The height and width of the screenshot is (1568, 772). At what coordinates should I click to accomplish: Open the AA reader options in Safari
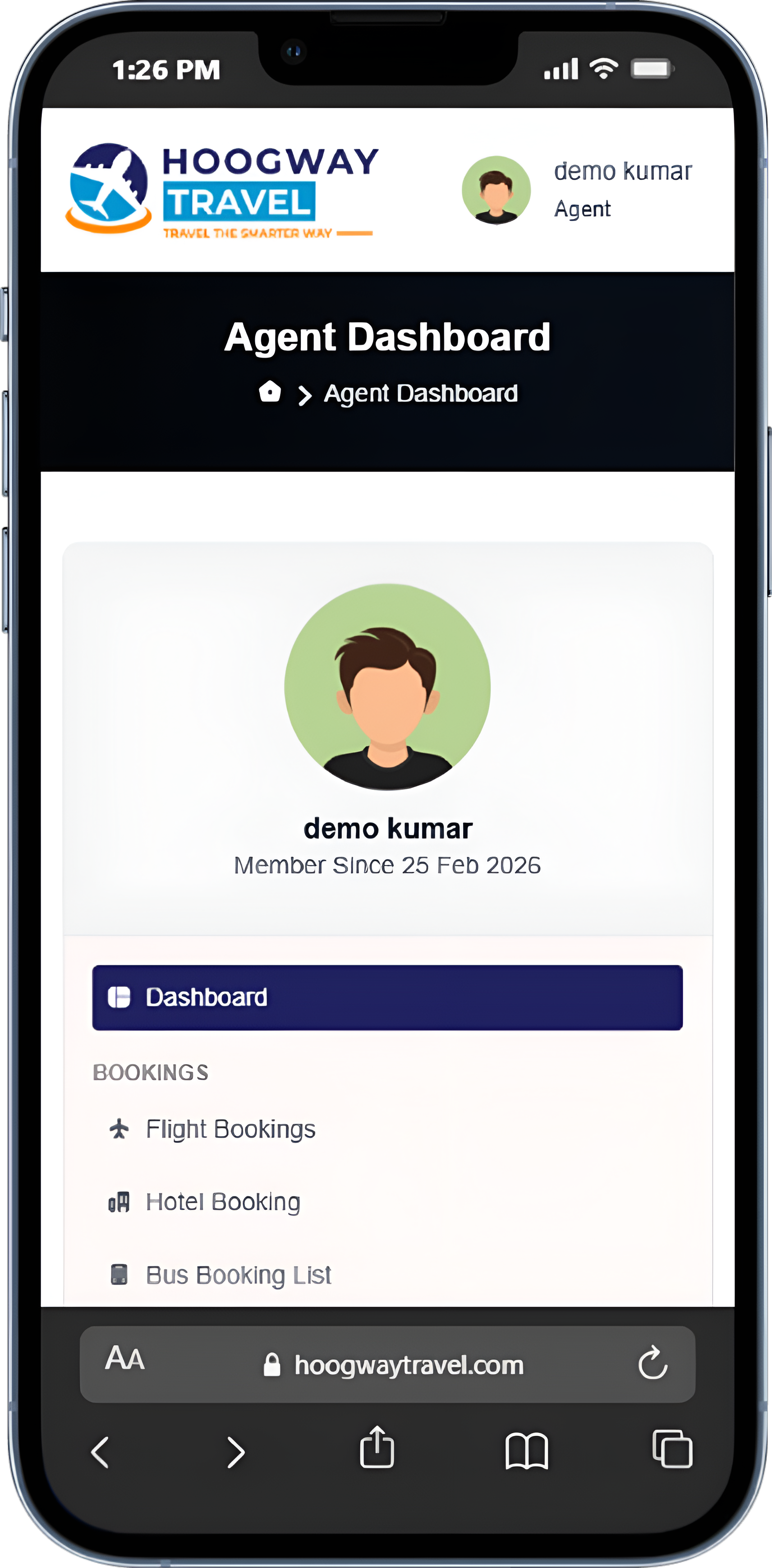tap(125, 1359)
